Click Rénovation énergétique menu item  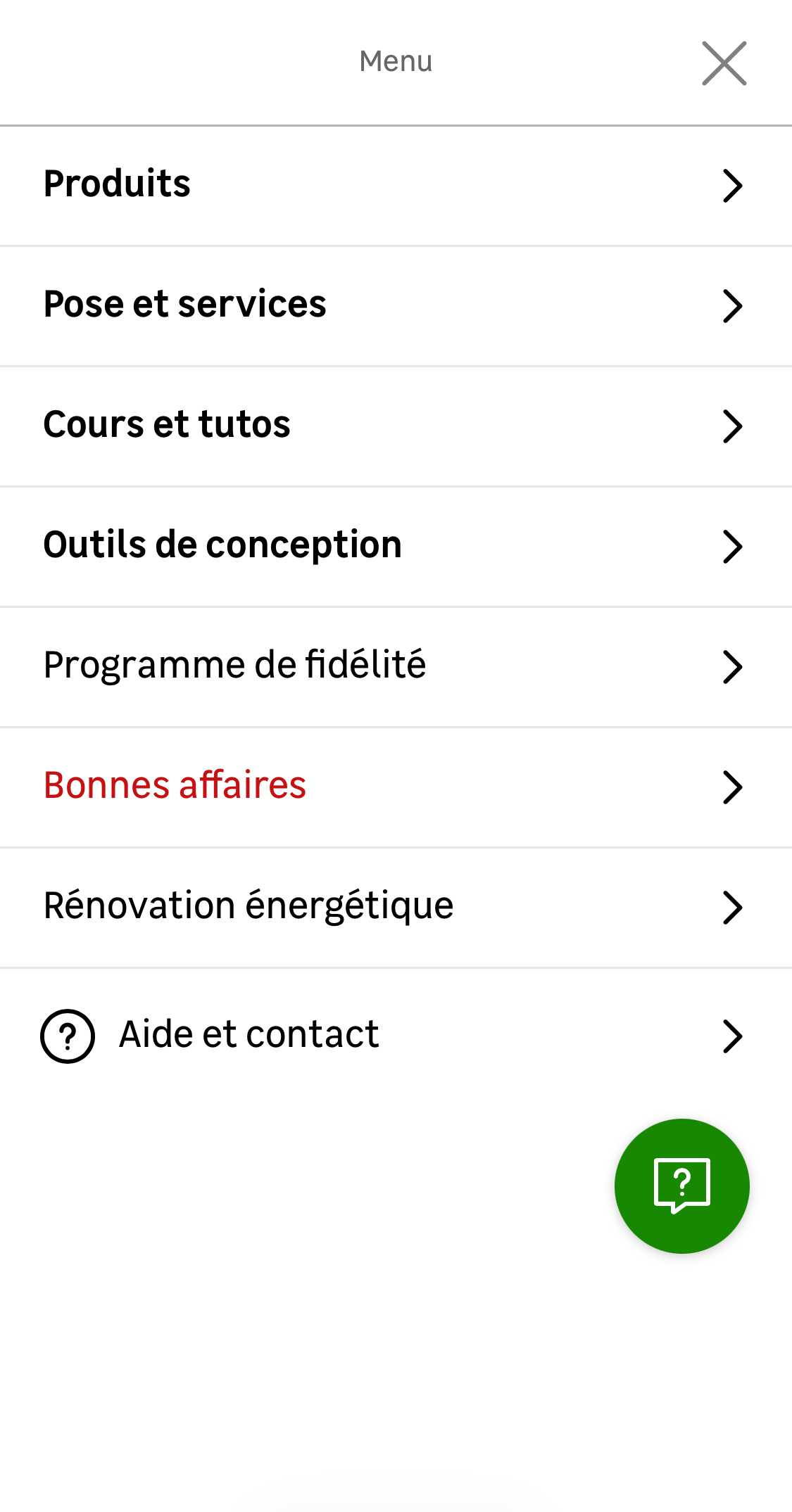click(248, 906)
